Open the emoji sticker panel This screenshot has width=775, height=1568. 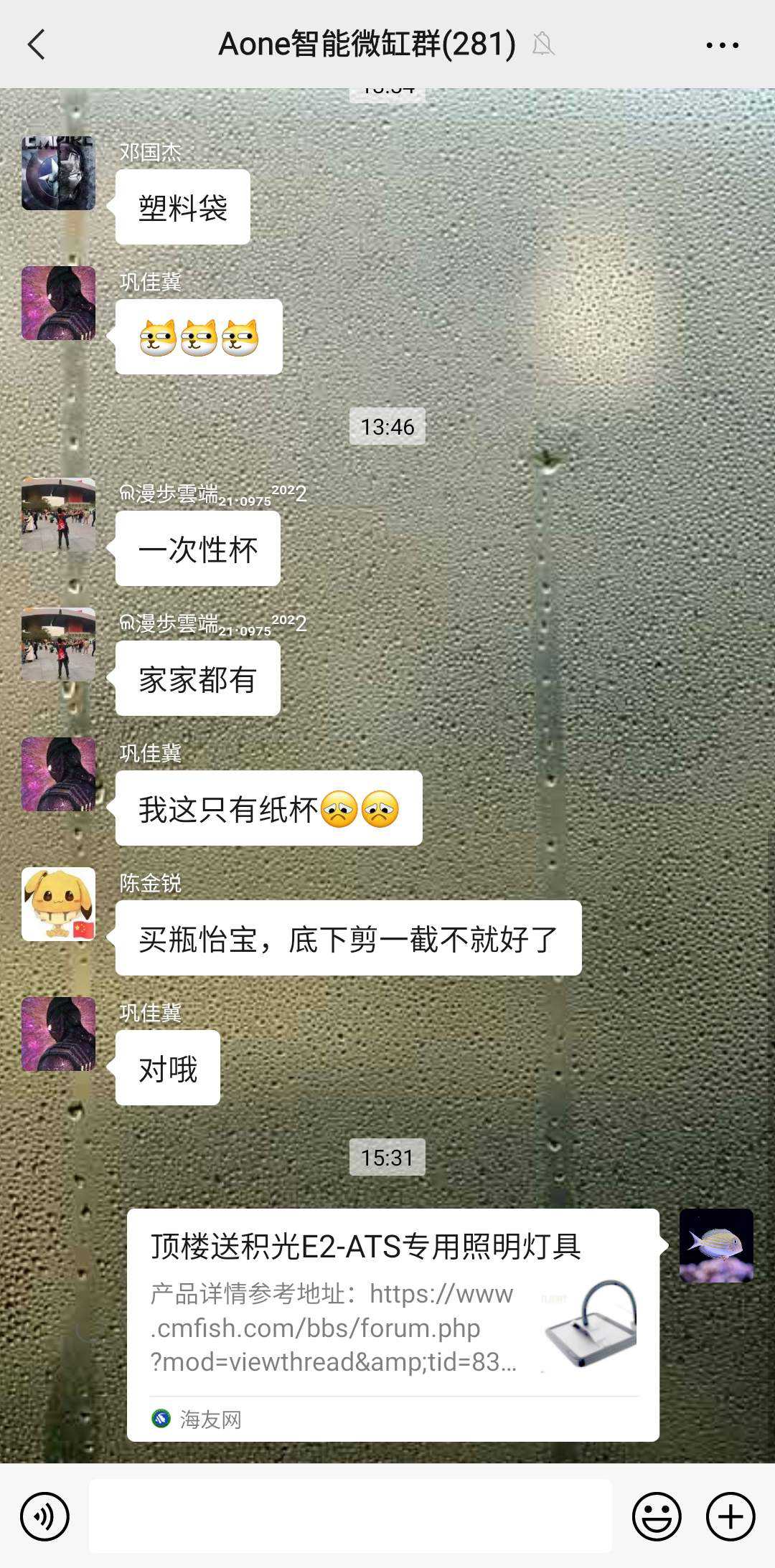click(x=656, y=1516)
